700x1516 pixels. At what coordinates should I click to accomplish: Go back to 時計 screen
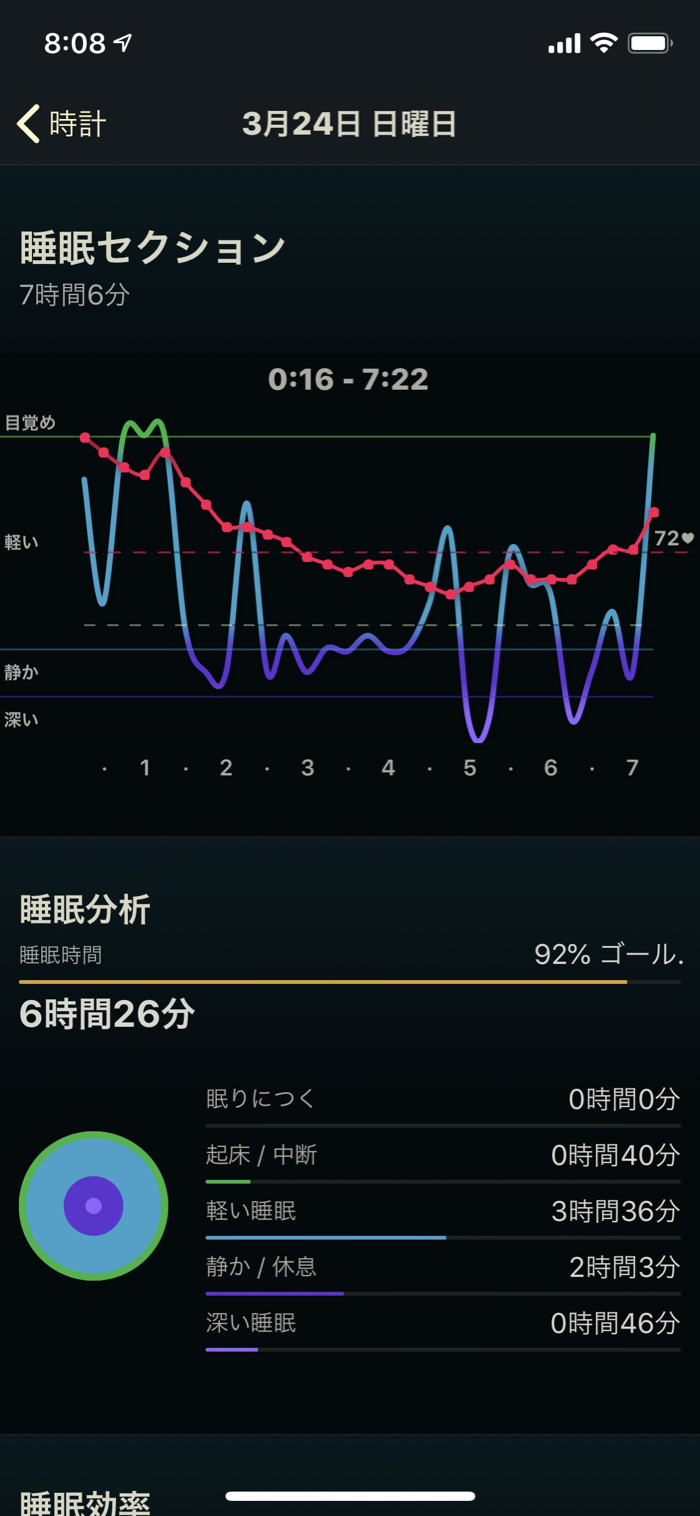(62, 124)
